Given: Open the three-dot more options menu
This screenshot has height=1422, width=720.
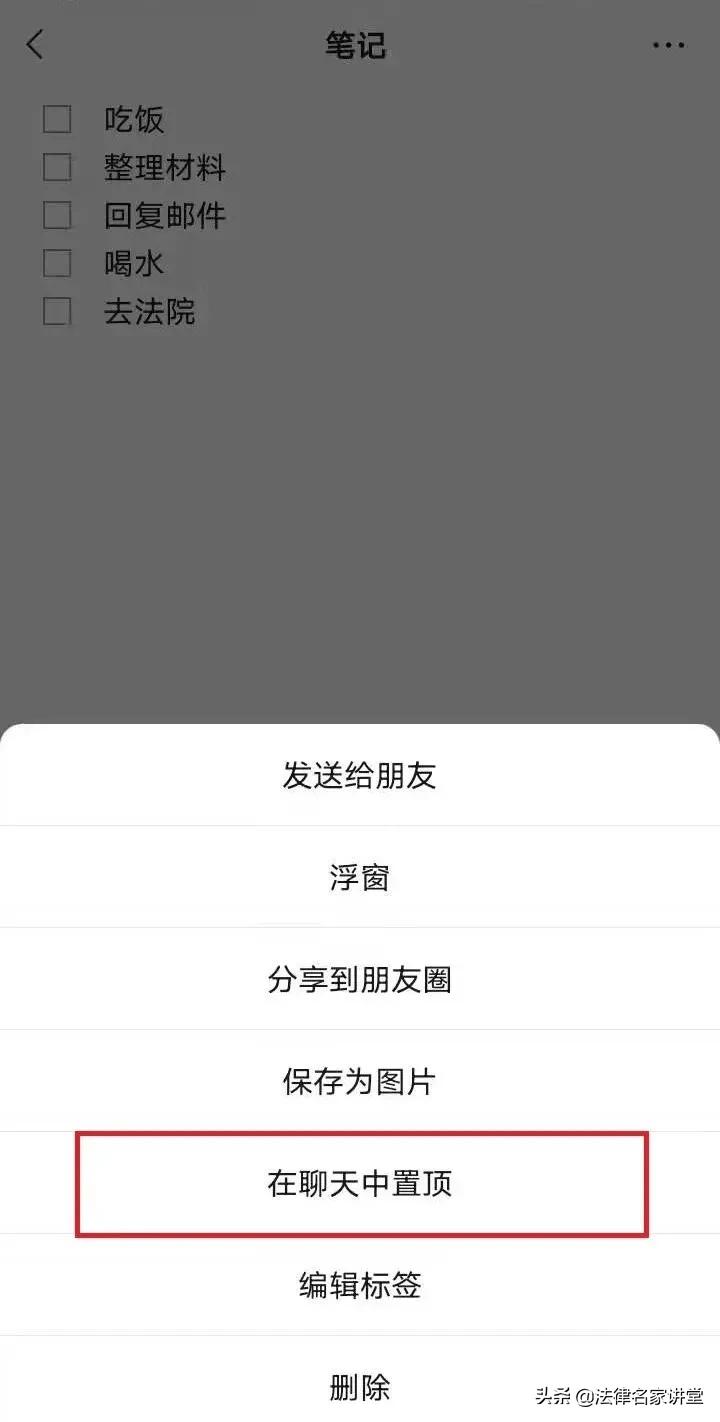Looking at the screenshot, I should (x=668, y=44).
